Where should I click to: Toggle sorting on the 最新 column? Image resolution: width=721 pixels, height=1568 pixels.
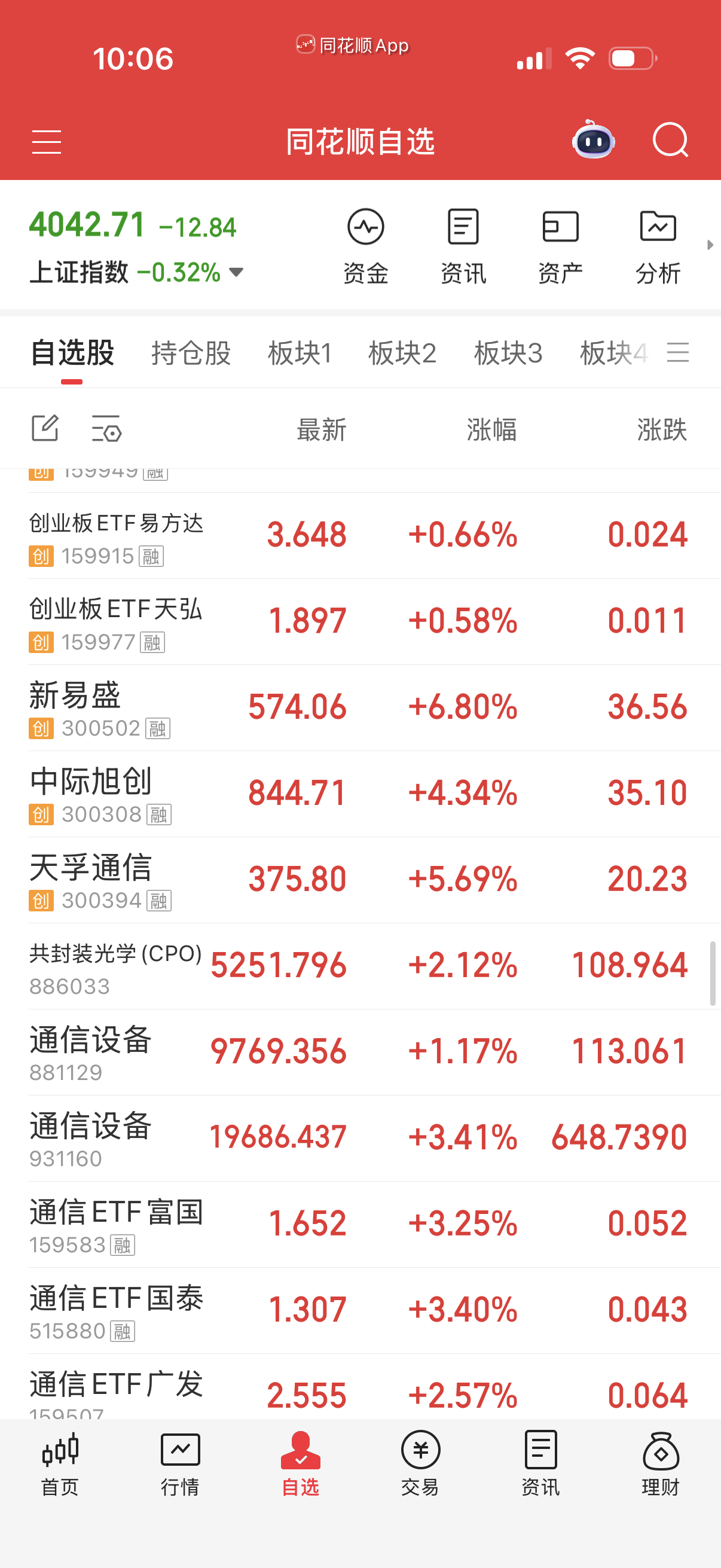coord(322,430)
